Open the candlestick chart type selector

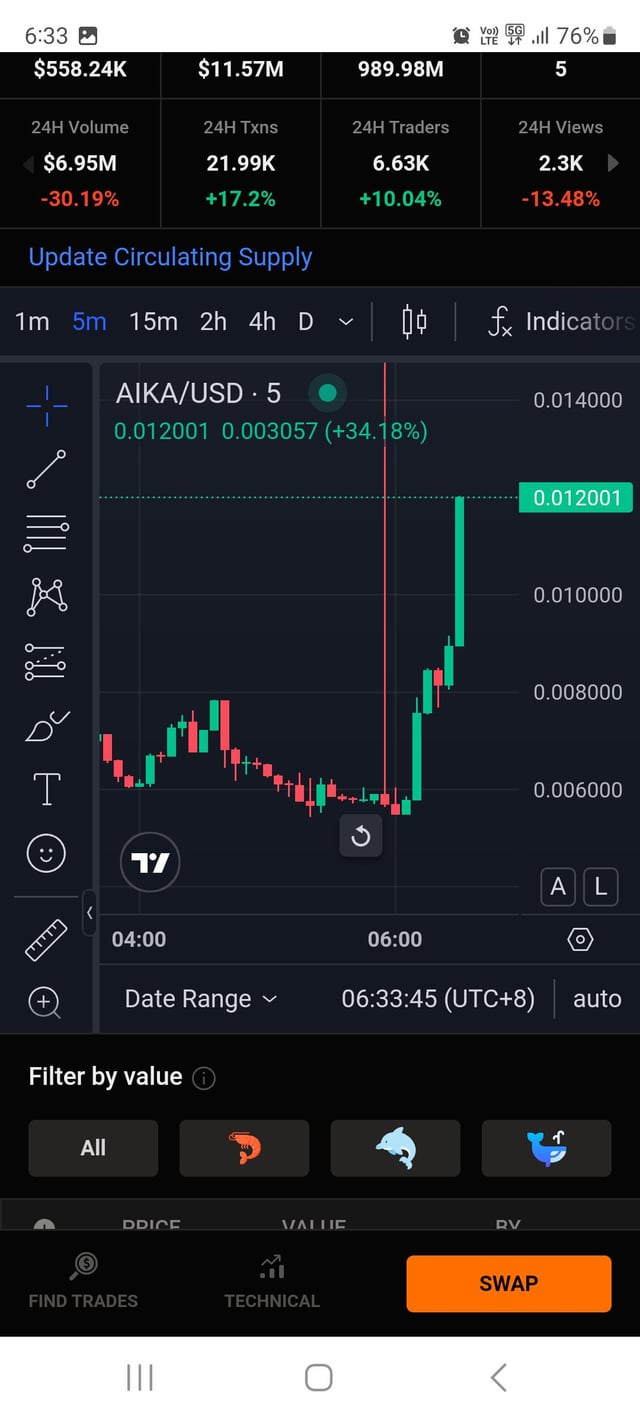[414, 321]
